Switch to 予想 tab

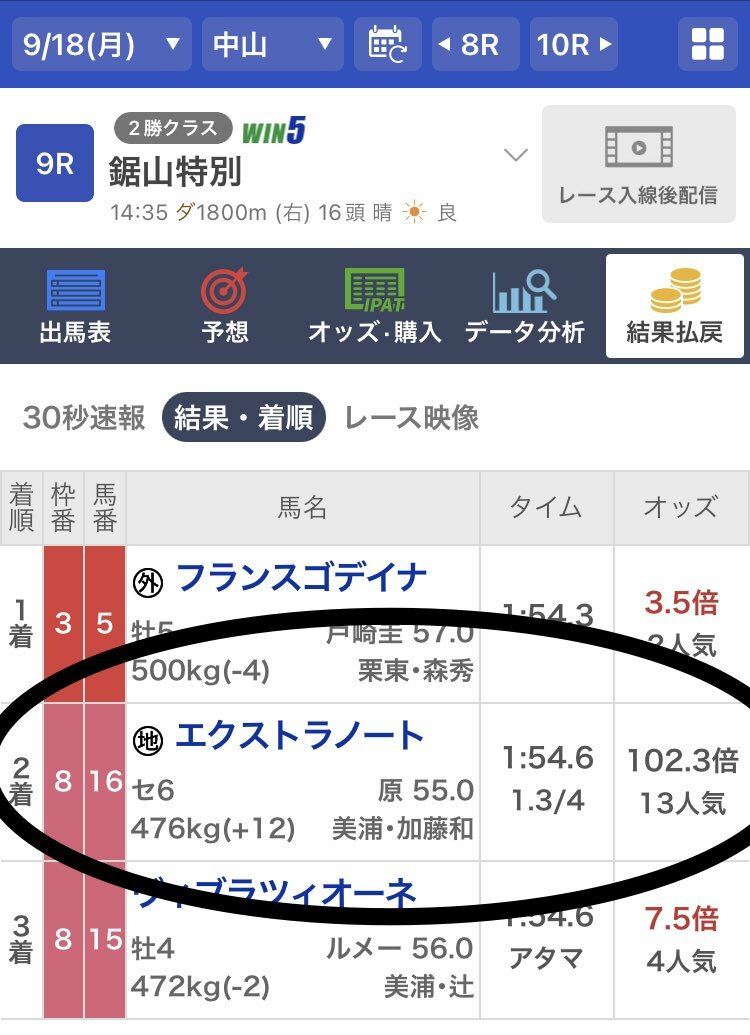point(225,307)
